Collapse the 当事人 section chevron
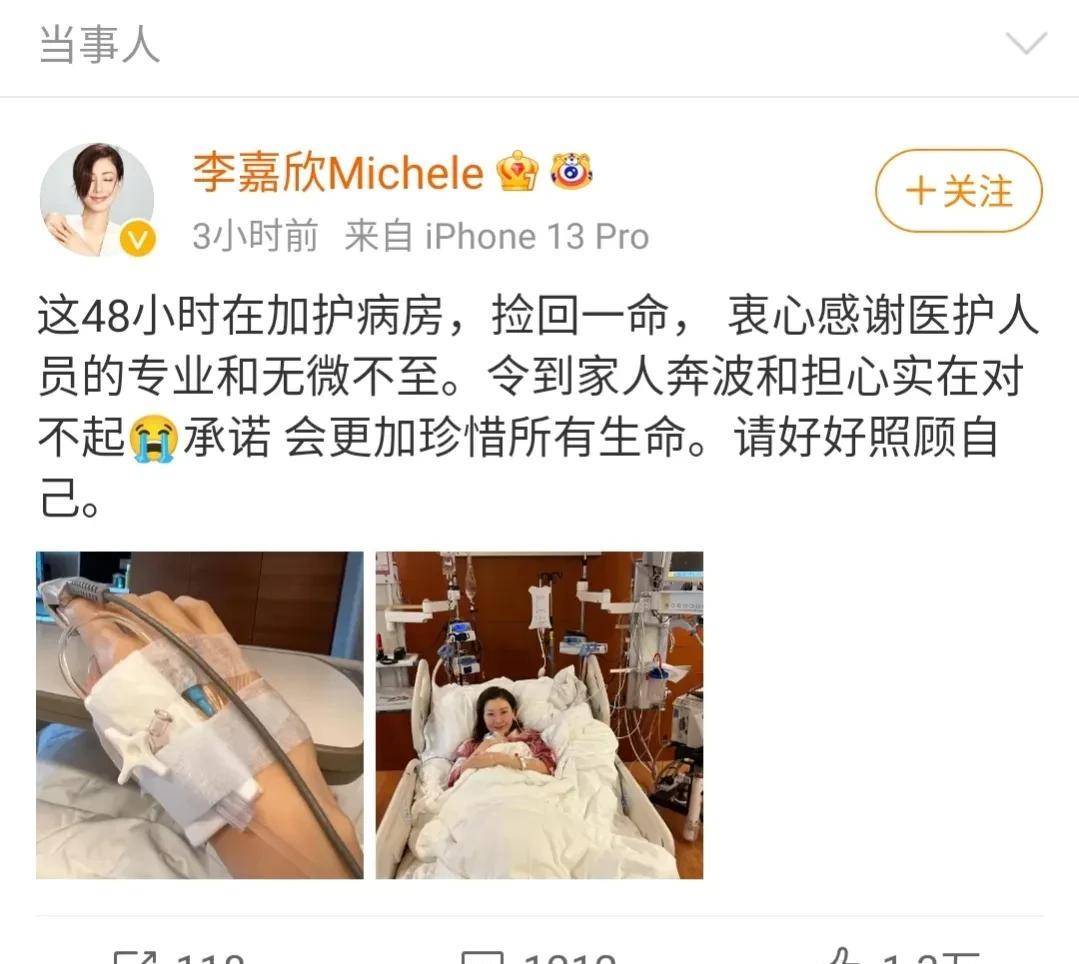This screenshot has width=1079, height=964. [x=1025, y=44]
